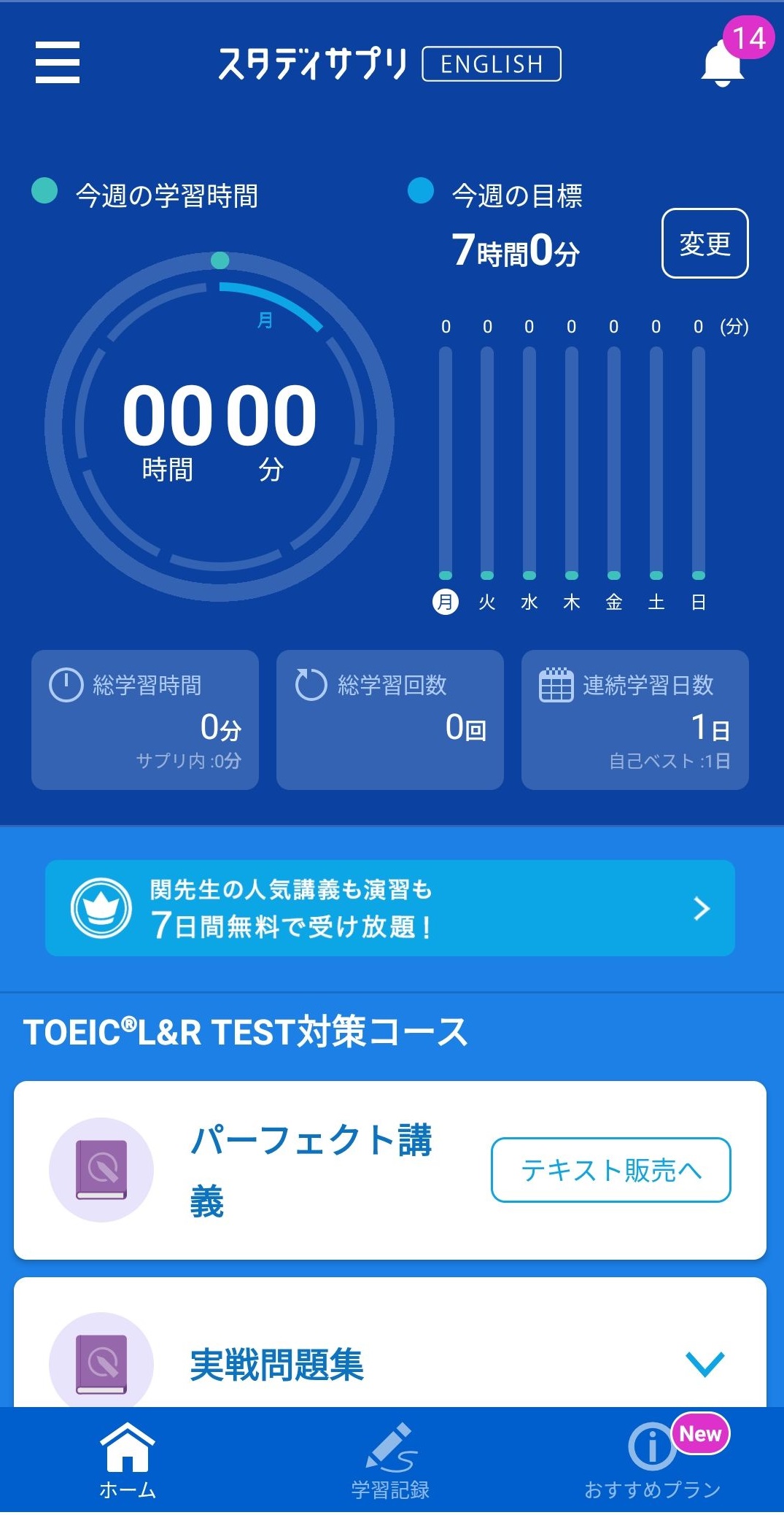
Task: Open the 7日間無料 promotion banner
Action: click(x=390, y=908)
